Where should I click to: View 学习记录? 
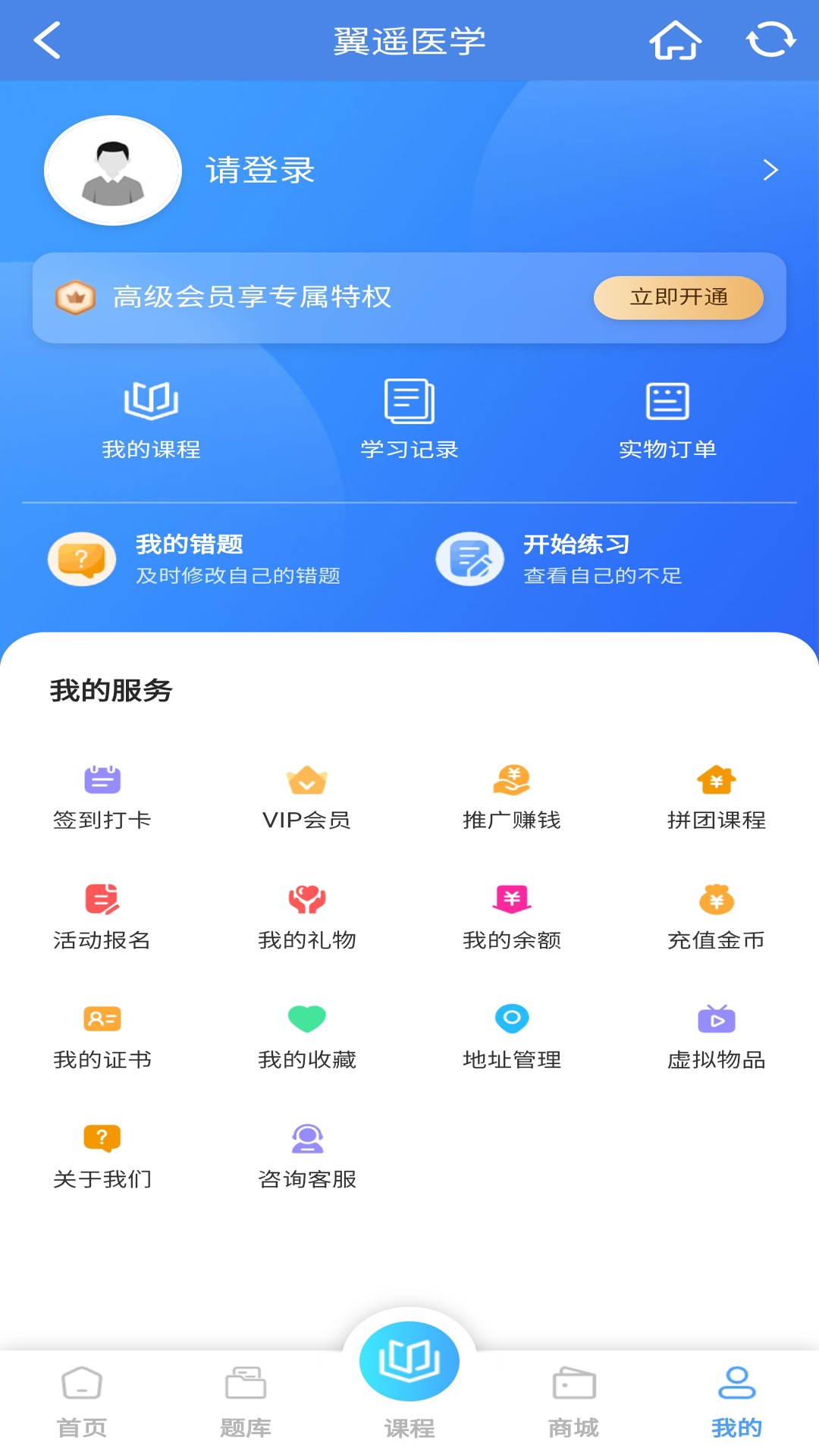pos(409,419)
